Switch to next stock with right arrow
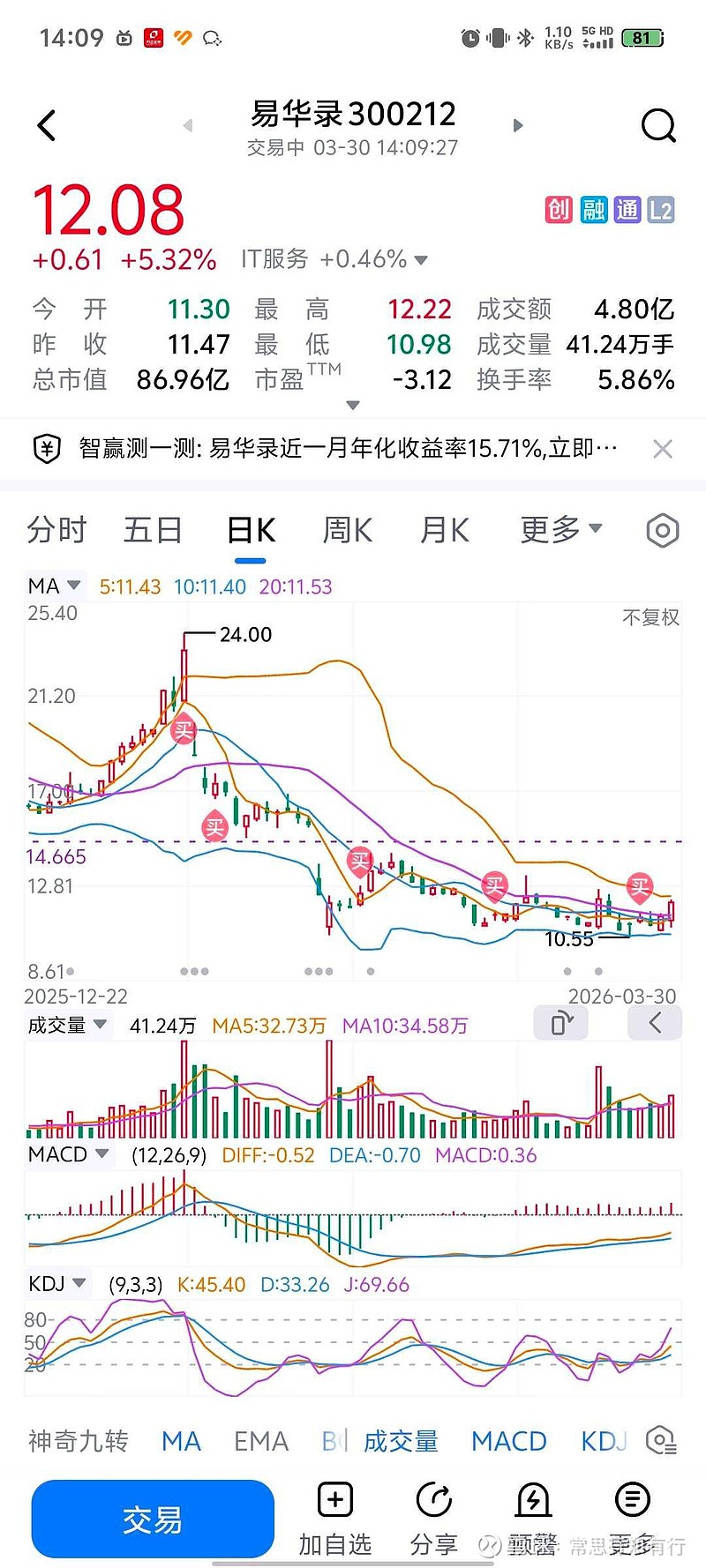This screenshot has width=706, height=1568. pos(518,125)
